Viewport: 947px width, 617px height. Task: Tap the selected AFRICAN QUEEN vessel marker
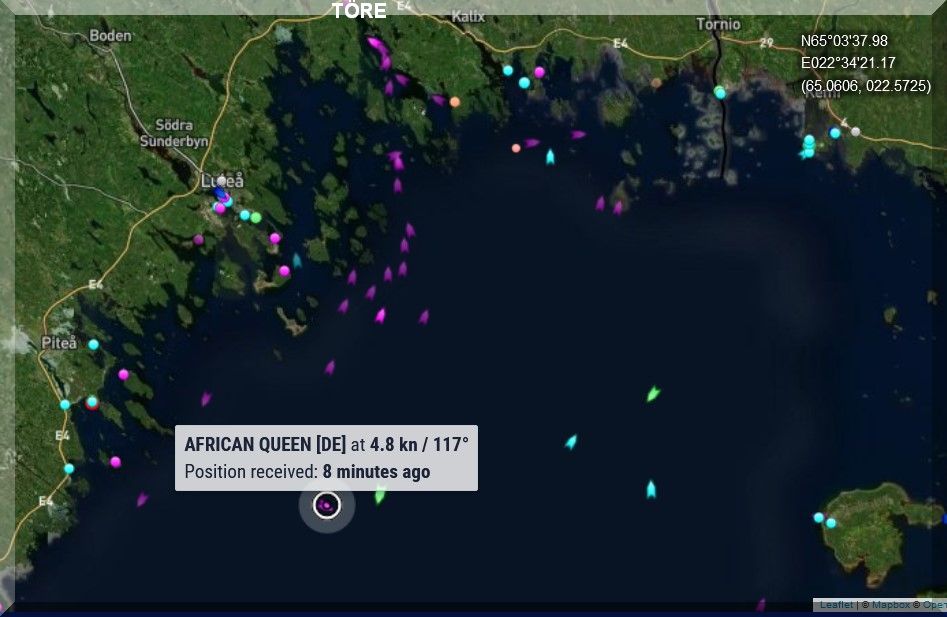(x=327, y=506)
